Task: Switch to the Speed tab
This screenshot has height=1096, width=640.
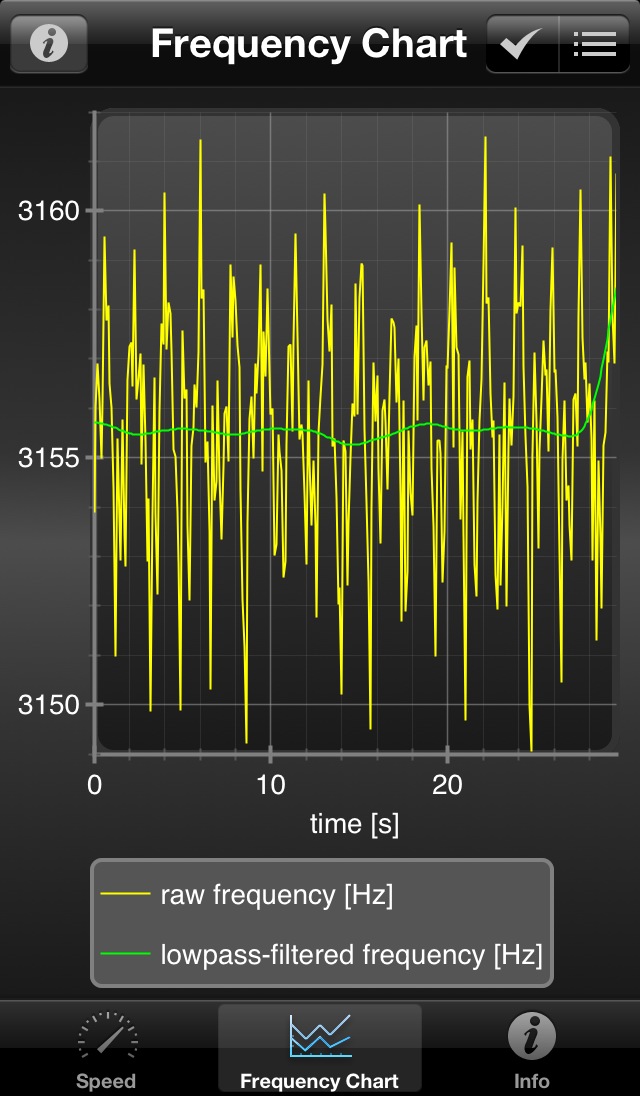Action: pos(106,1048)
